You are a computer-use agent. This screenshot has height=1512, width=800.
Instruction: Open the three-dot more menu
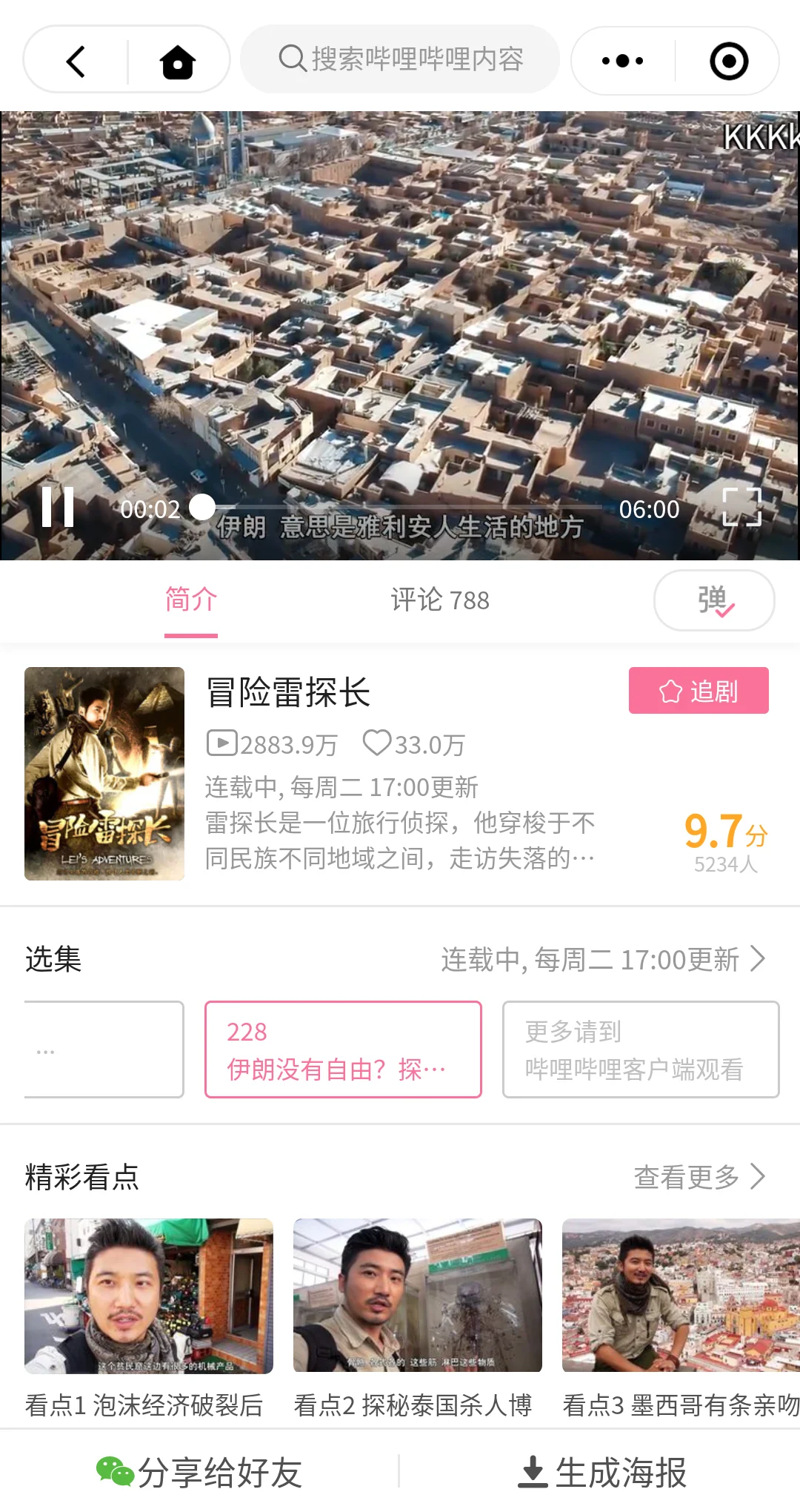622,61
